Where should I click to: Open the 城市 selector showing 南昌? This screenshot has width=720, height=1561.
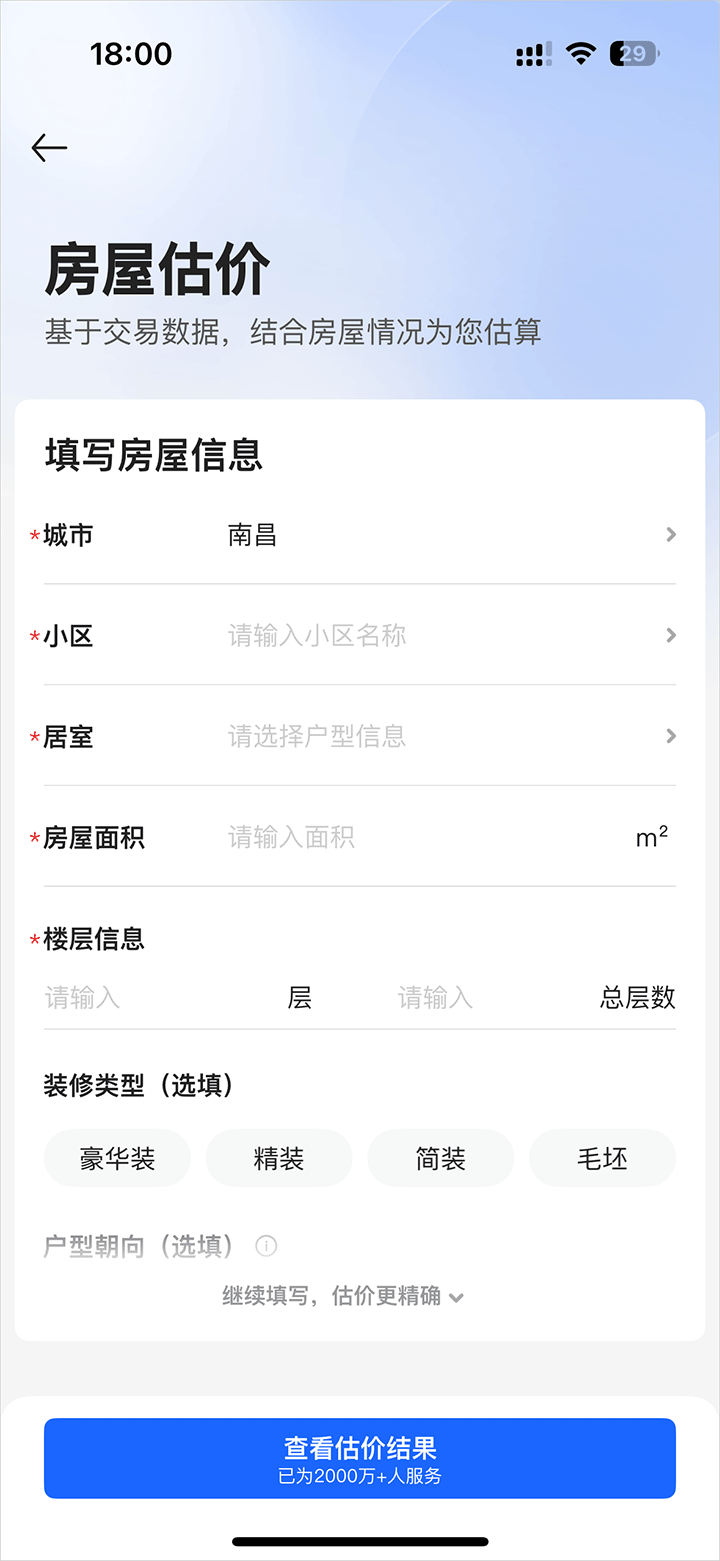[x=450, y=535]
